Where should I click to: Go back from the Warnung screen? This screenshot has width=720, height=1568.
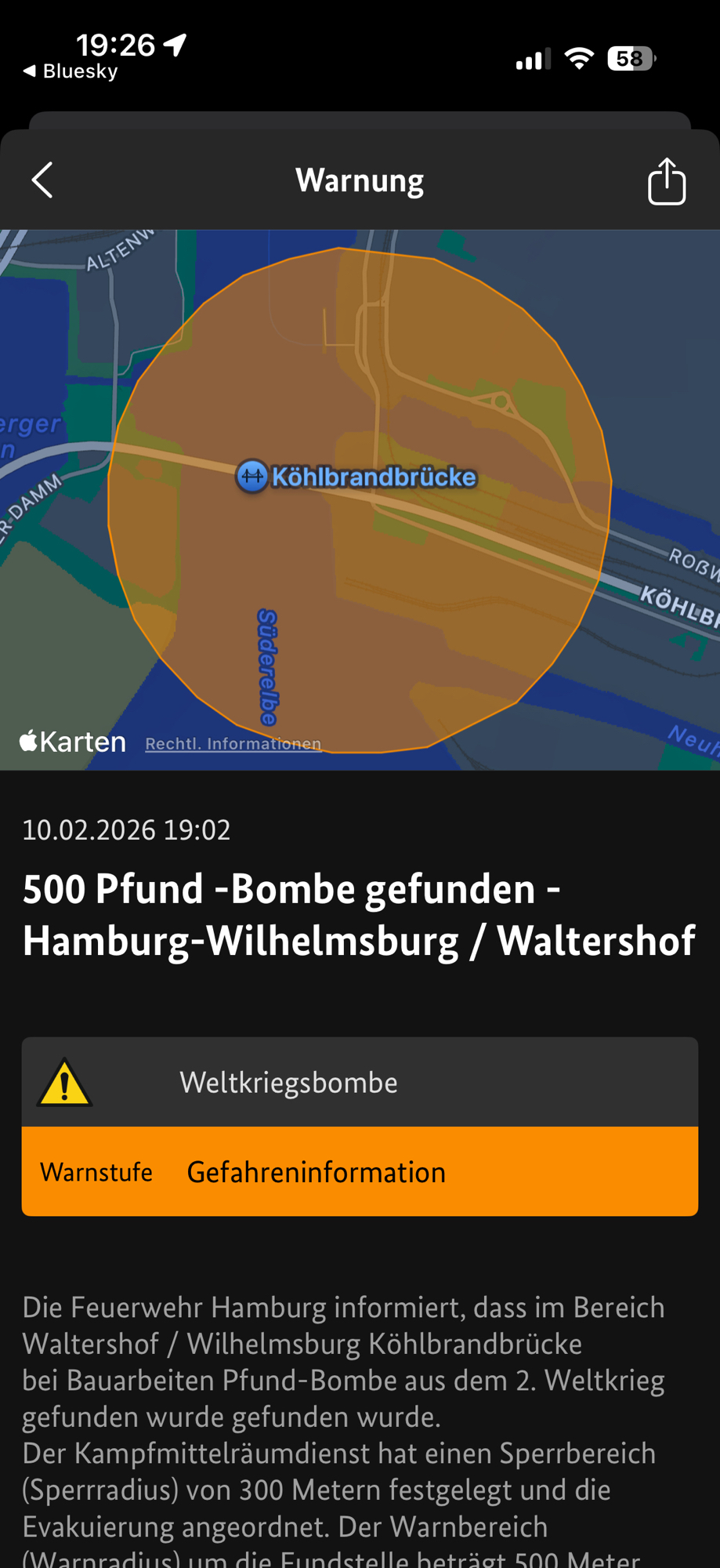coord(42,180)
